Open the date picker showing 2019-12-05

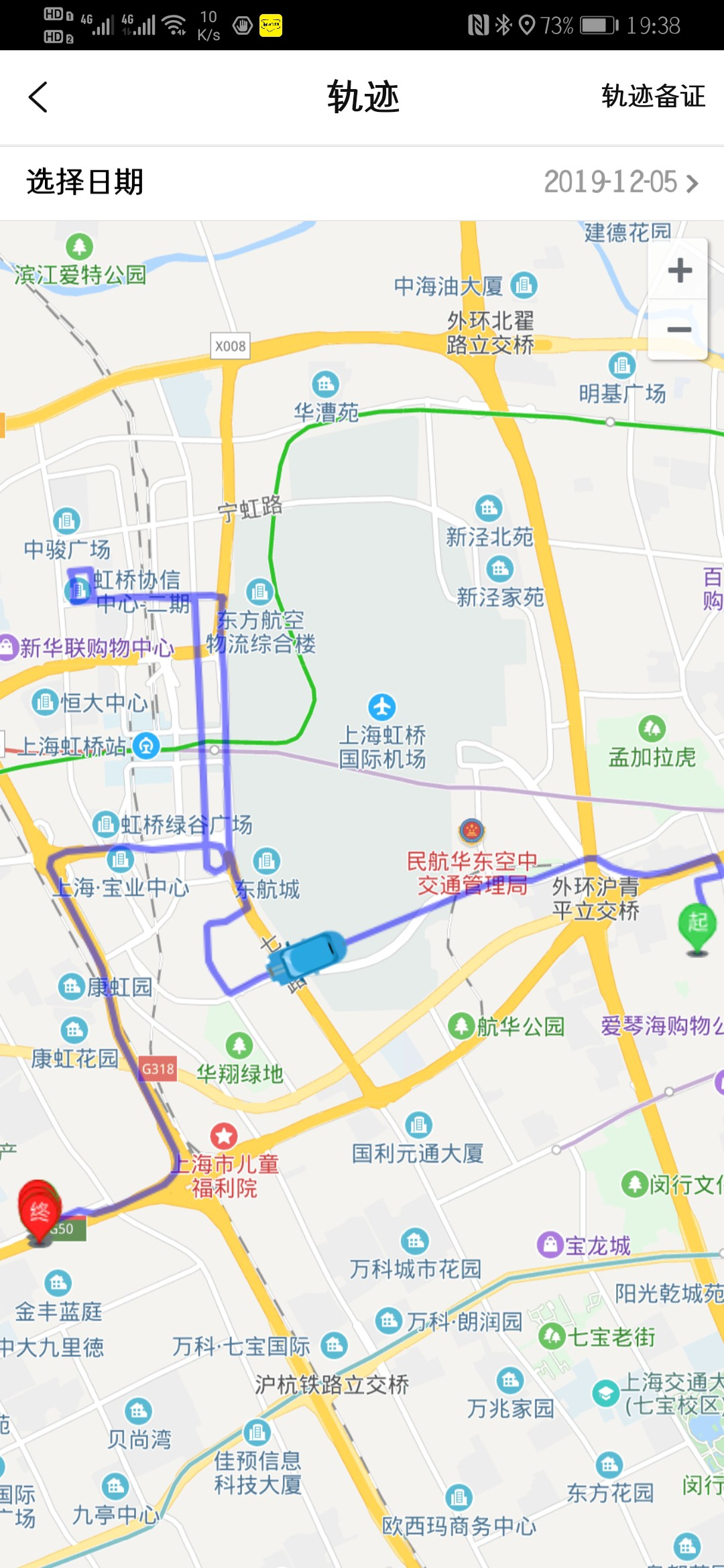620,182
